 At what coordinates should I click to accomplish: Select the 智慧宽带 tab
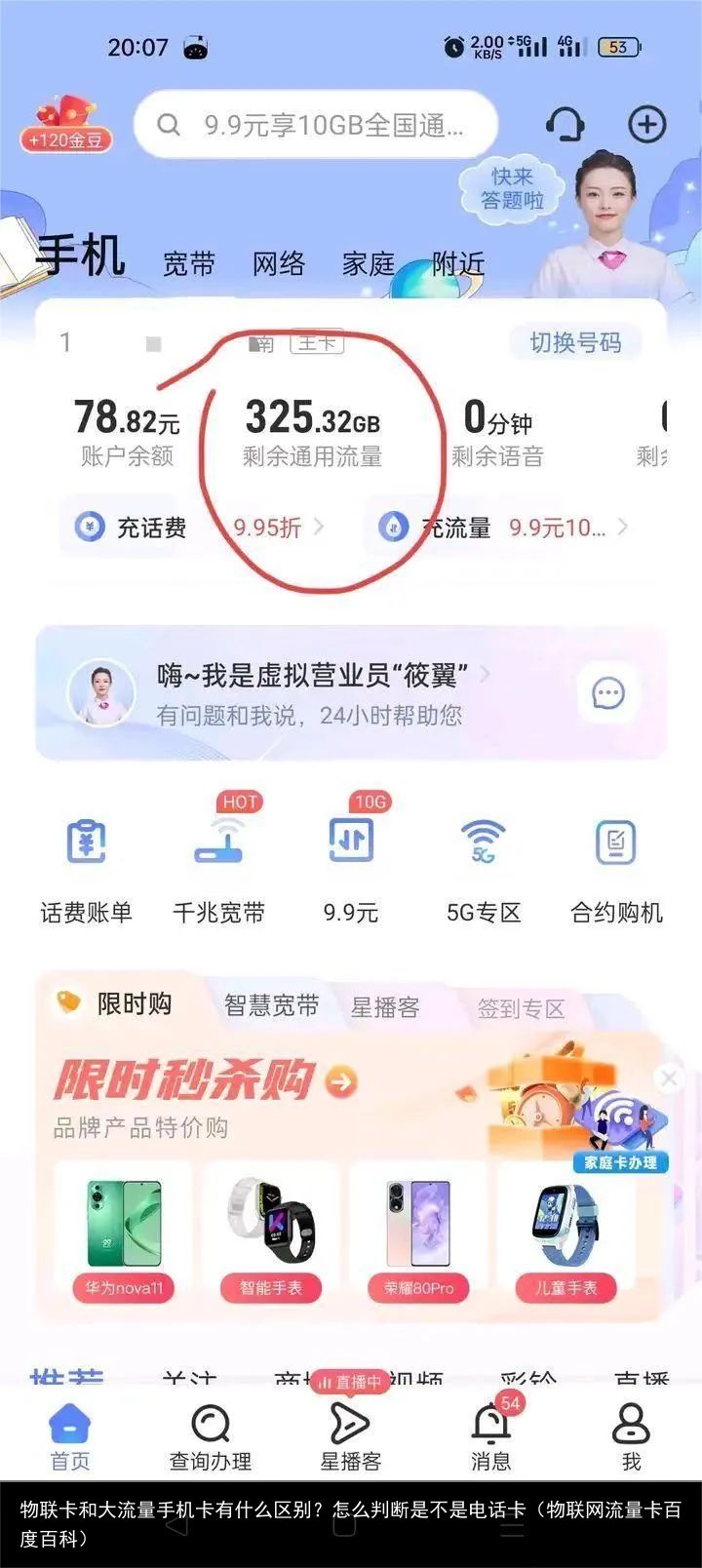[x=271, y=1006]
